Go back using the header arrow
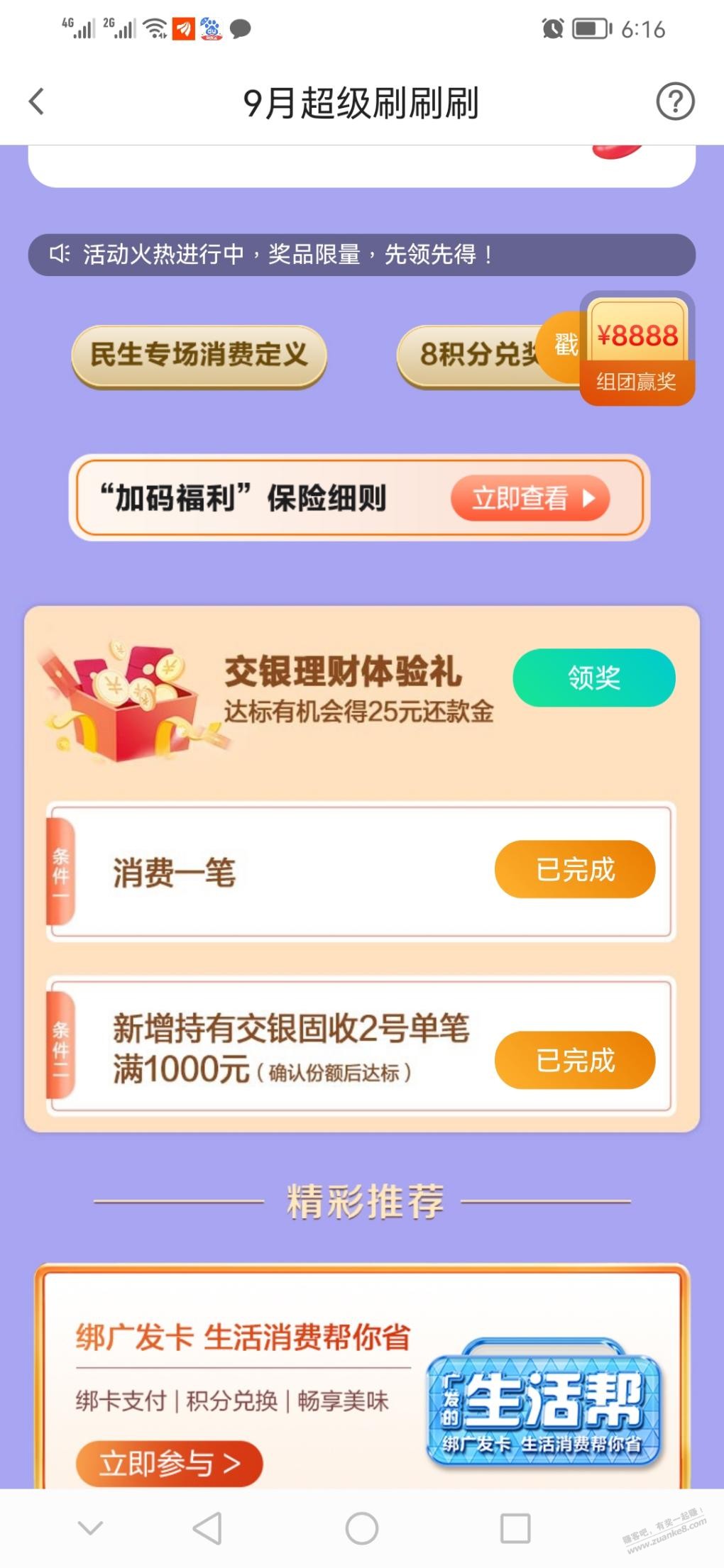Viewport: 724px width, 1568px height. point(37,101)
